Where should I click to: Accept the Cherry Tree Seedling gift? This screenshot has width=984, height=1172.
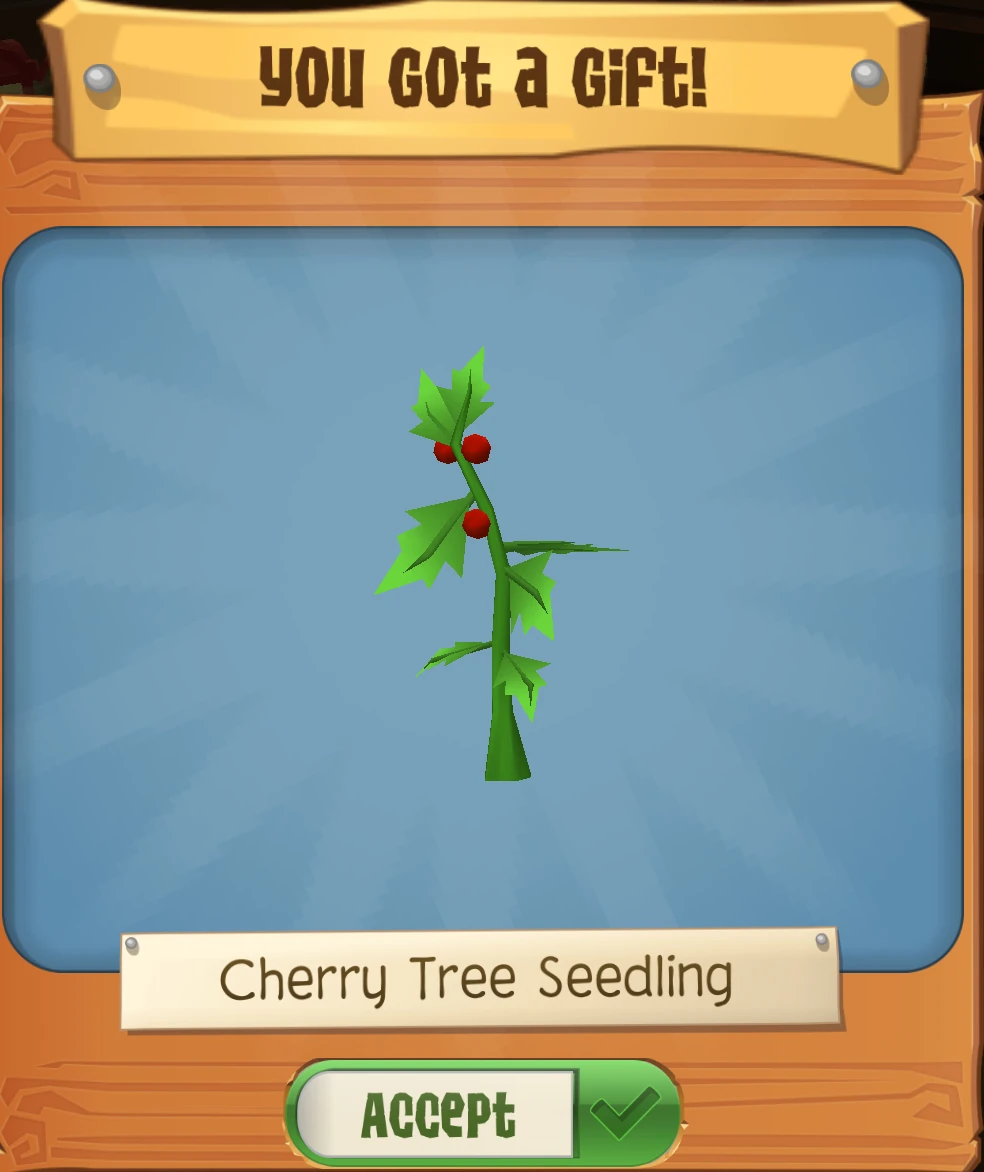[483, 1113]
